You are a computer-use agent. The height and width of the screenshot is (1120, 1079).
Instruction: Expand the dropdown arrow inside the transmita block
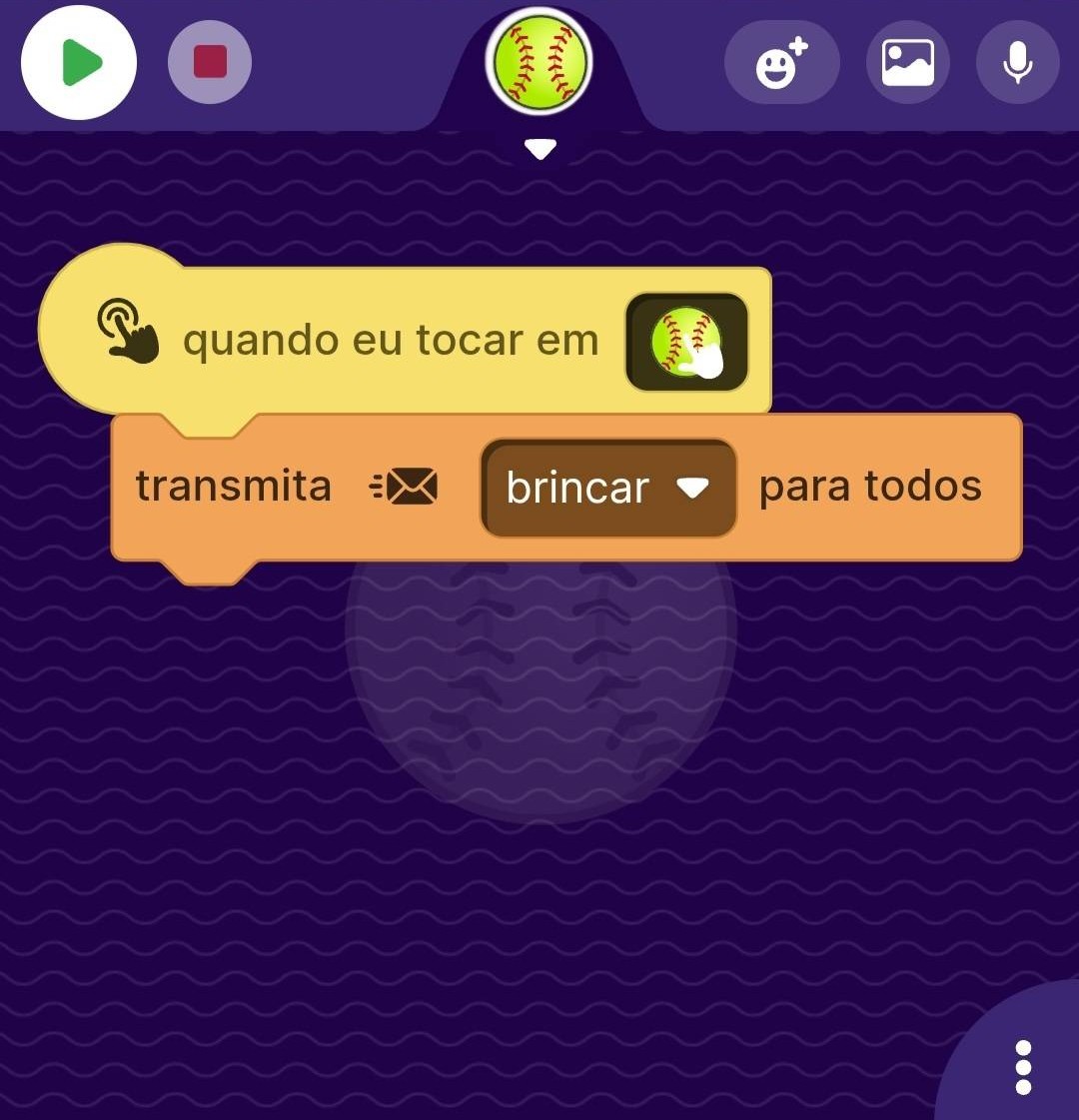(696, 489)
